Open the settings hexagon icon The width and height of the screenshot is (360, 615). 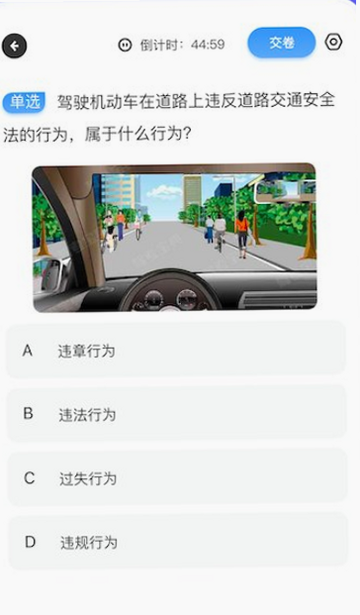coord(333,42)
